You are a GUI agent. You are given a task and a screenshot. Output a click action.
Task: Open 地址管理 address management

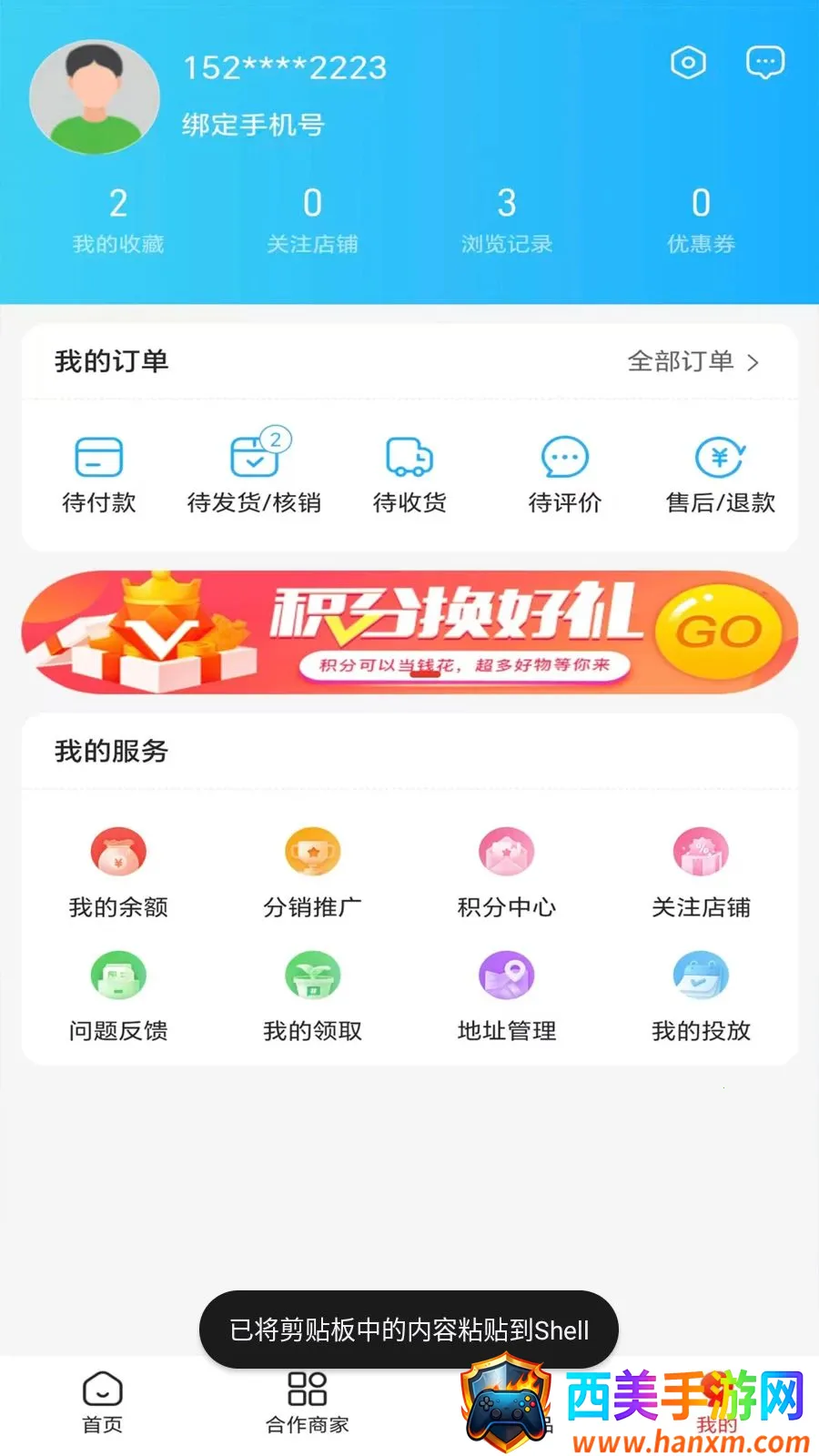(x=507, y=997)
